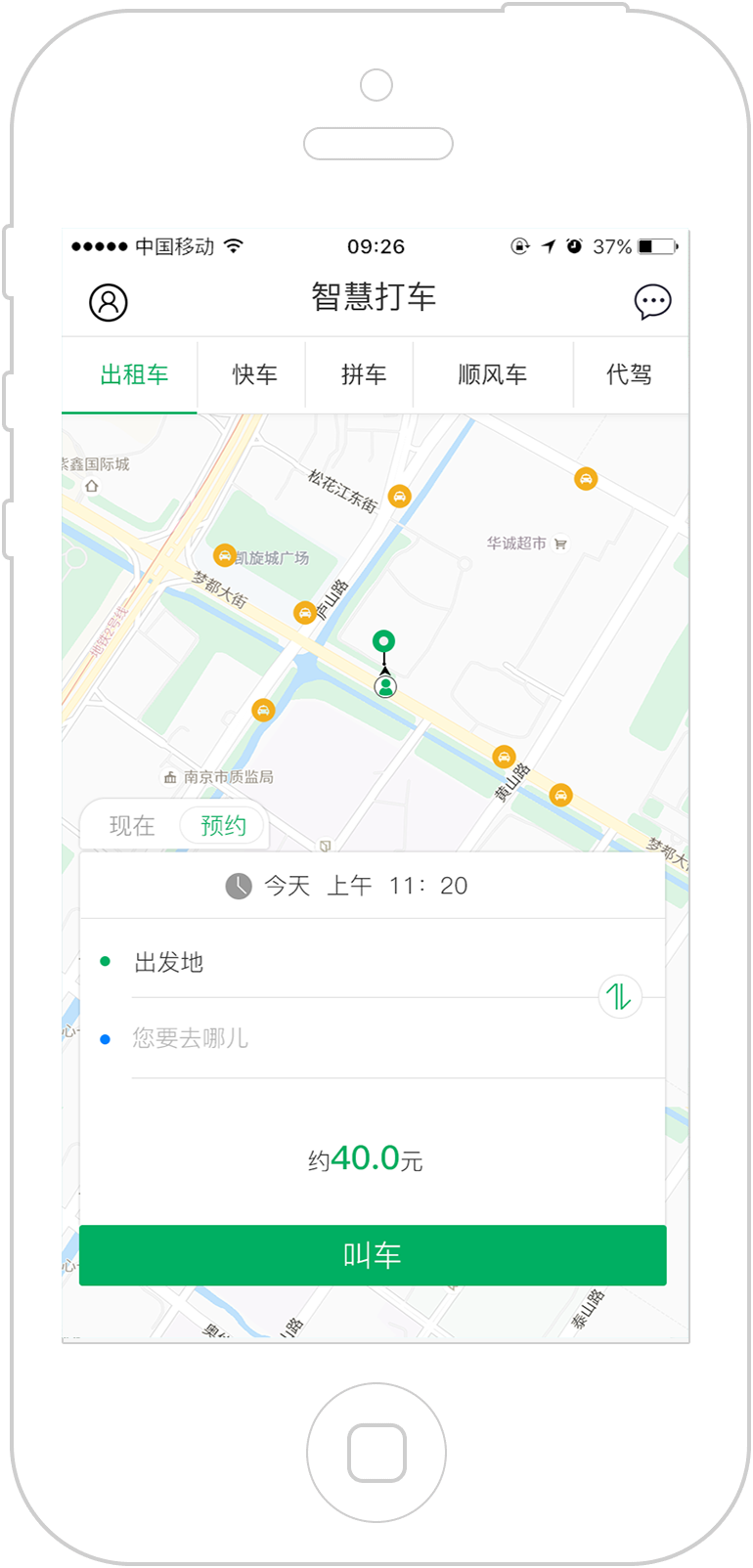Switch to the 拼车 tab

[363, 374]
